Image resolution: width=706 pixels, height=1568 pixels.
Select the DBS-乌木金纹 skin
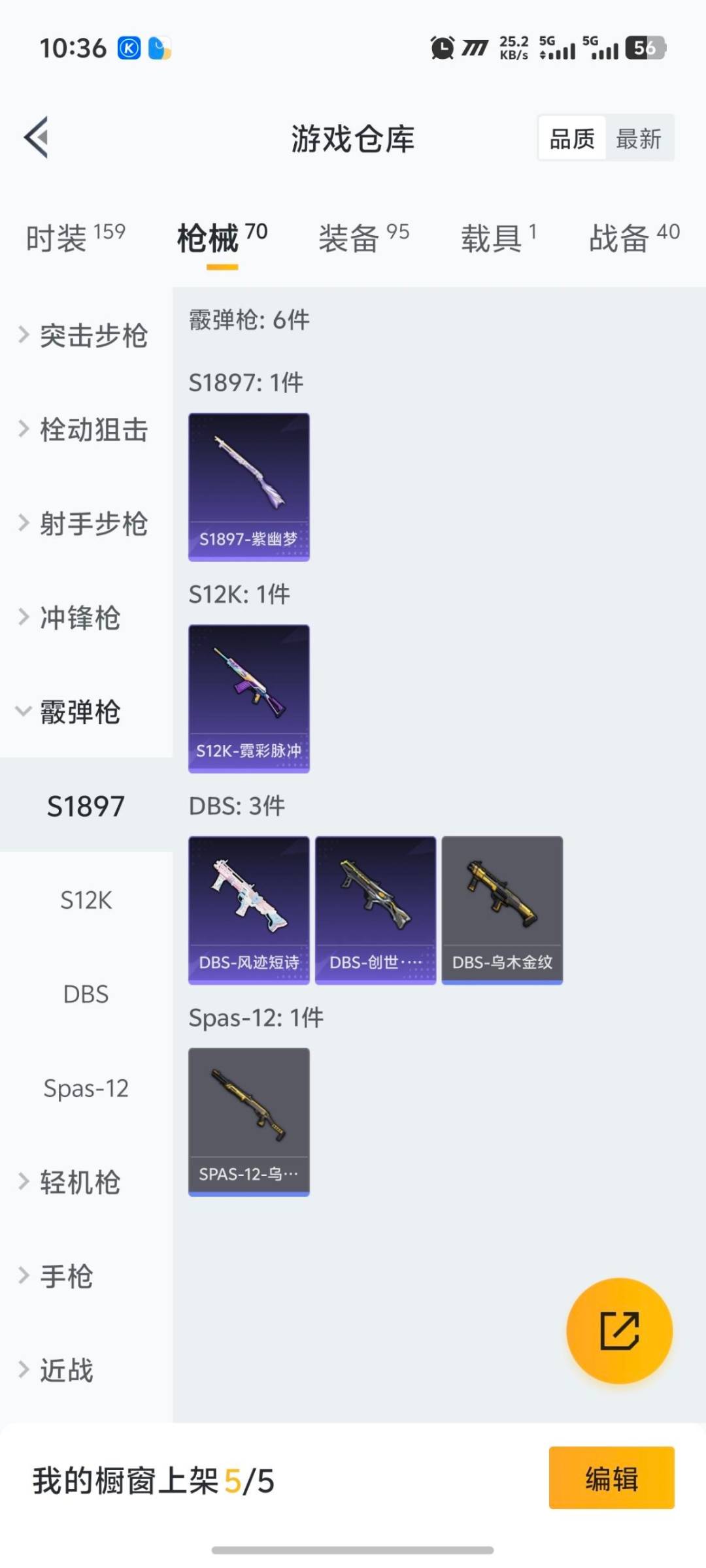click(501, 910)
